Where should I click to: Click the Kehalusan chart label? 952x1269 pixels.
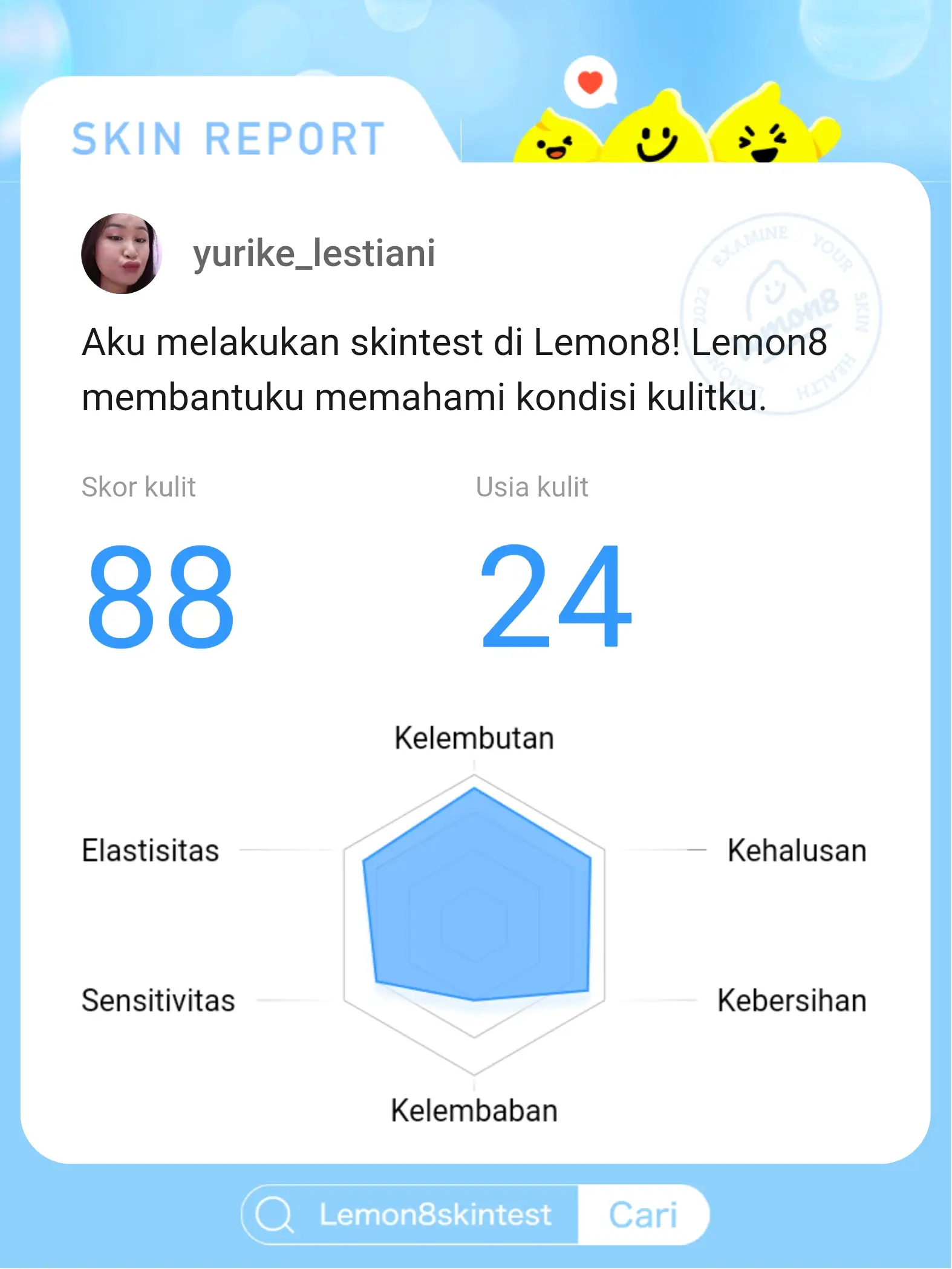coord(798,850)
